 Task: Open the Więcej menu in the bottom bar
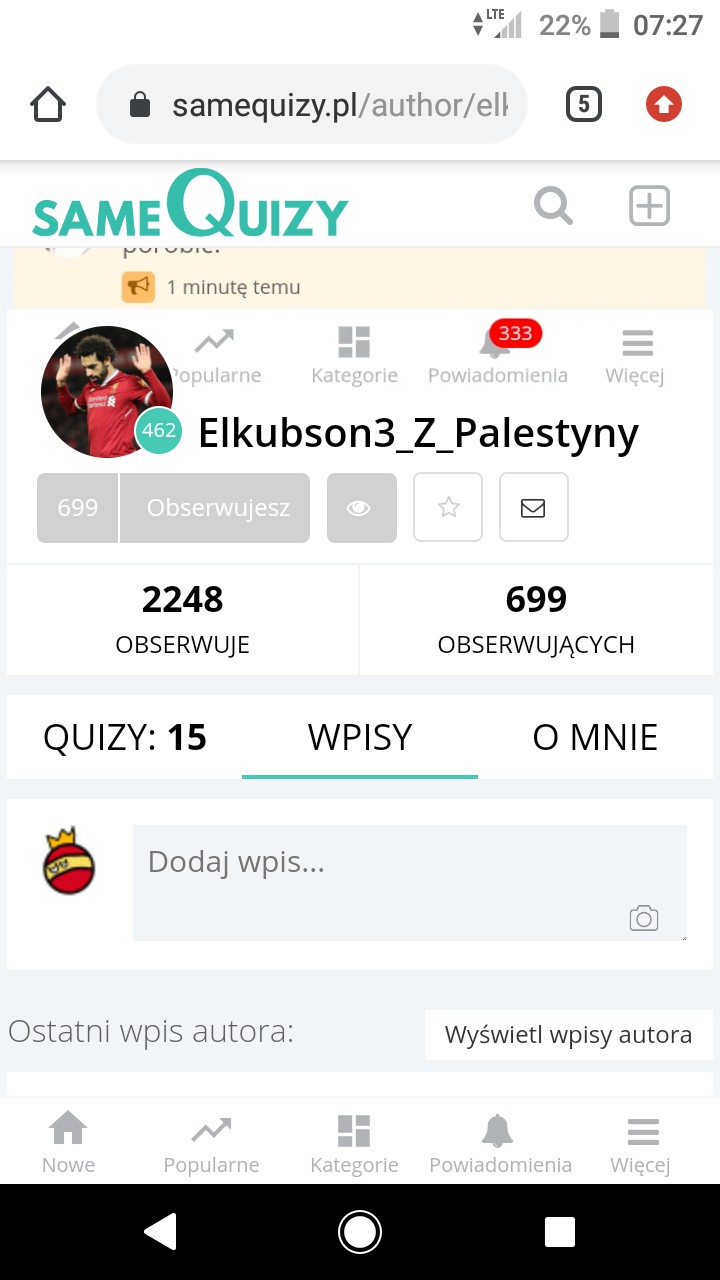pos(641,1144)
